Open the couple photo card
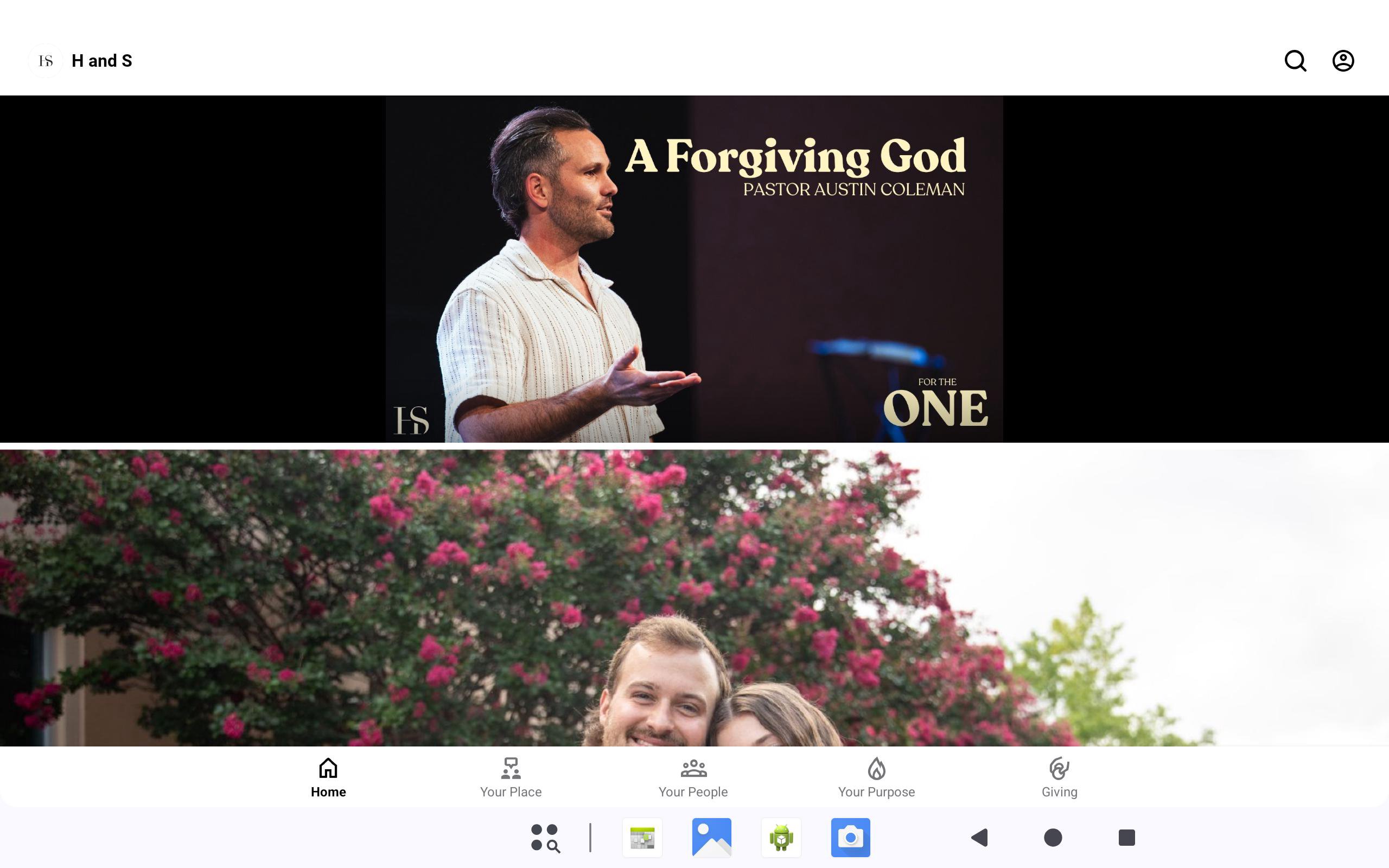This screenshot has height=868, width=1389. click(x=694, y=597)
